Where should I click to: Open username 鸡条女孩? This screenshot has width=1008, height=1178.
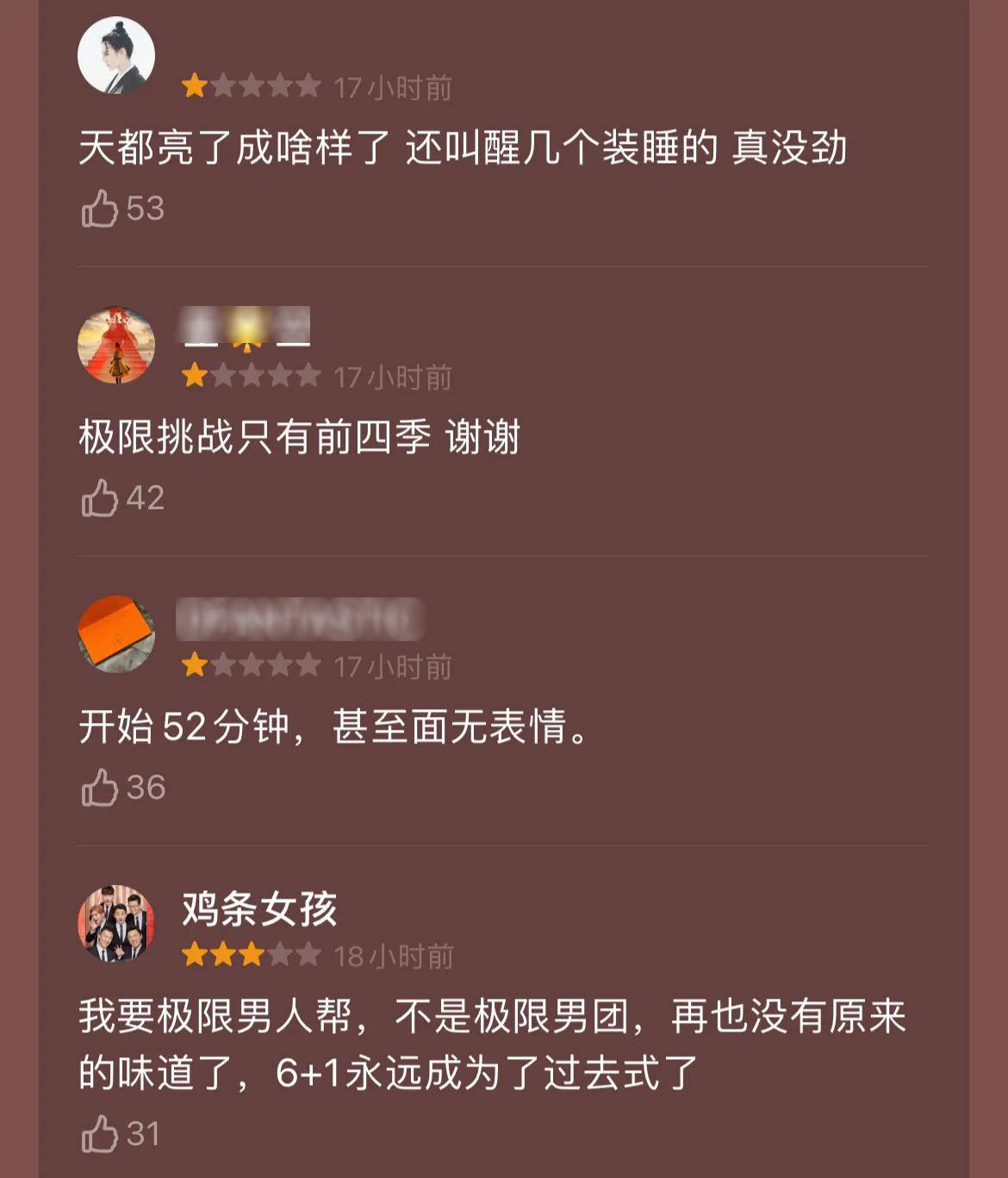pos(258,908)
